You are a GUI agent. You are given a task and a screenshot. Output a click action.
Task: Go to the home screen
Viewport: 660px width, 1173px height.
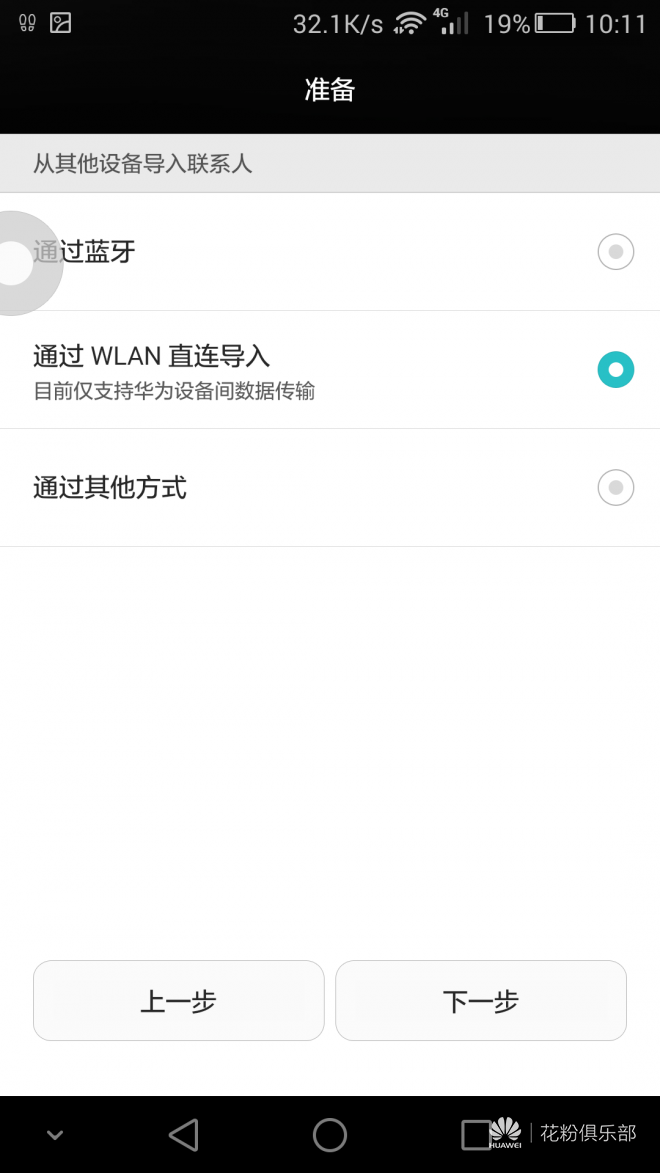(329, 1135)
